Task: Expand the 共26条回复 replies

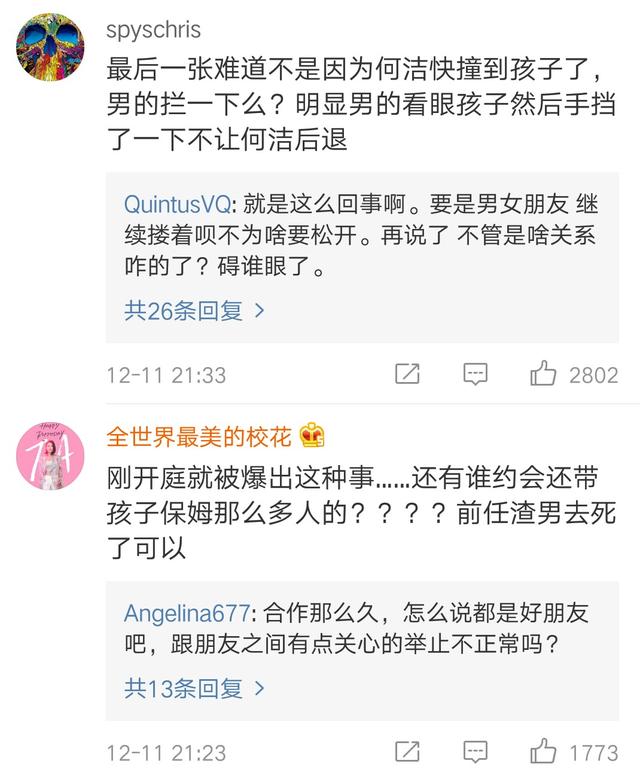Action: (x=194, y=311)
